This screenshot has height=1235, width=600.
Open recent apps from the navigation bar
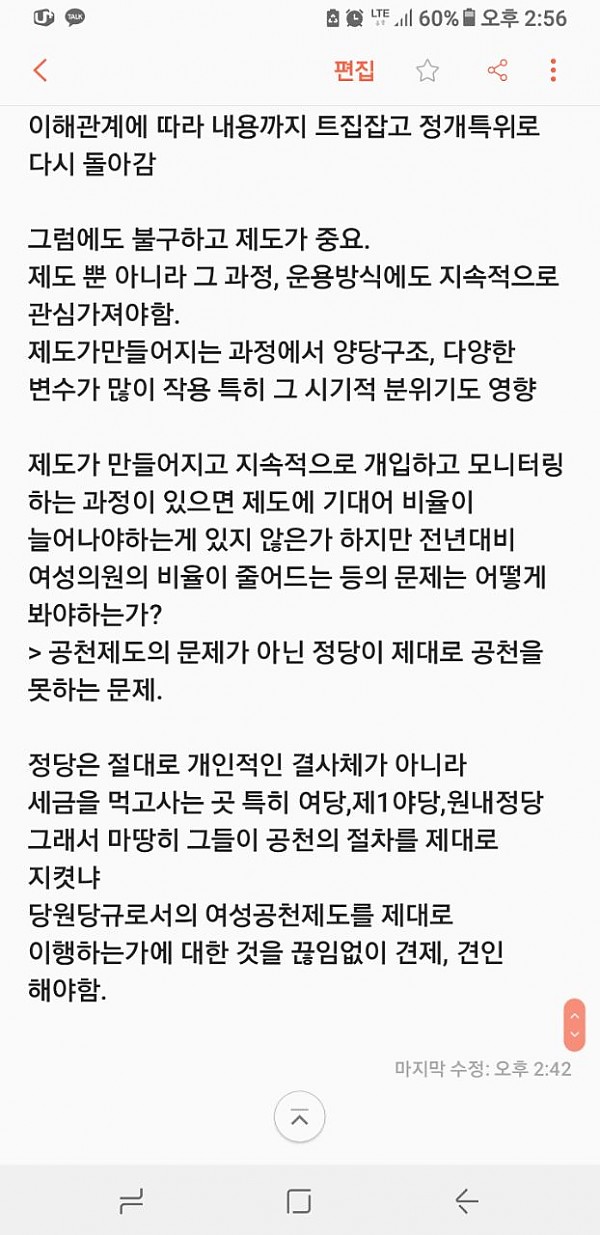pyautogui.click(x=131, y=1201)
